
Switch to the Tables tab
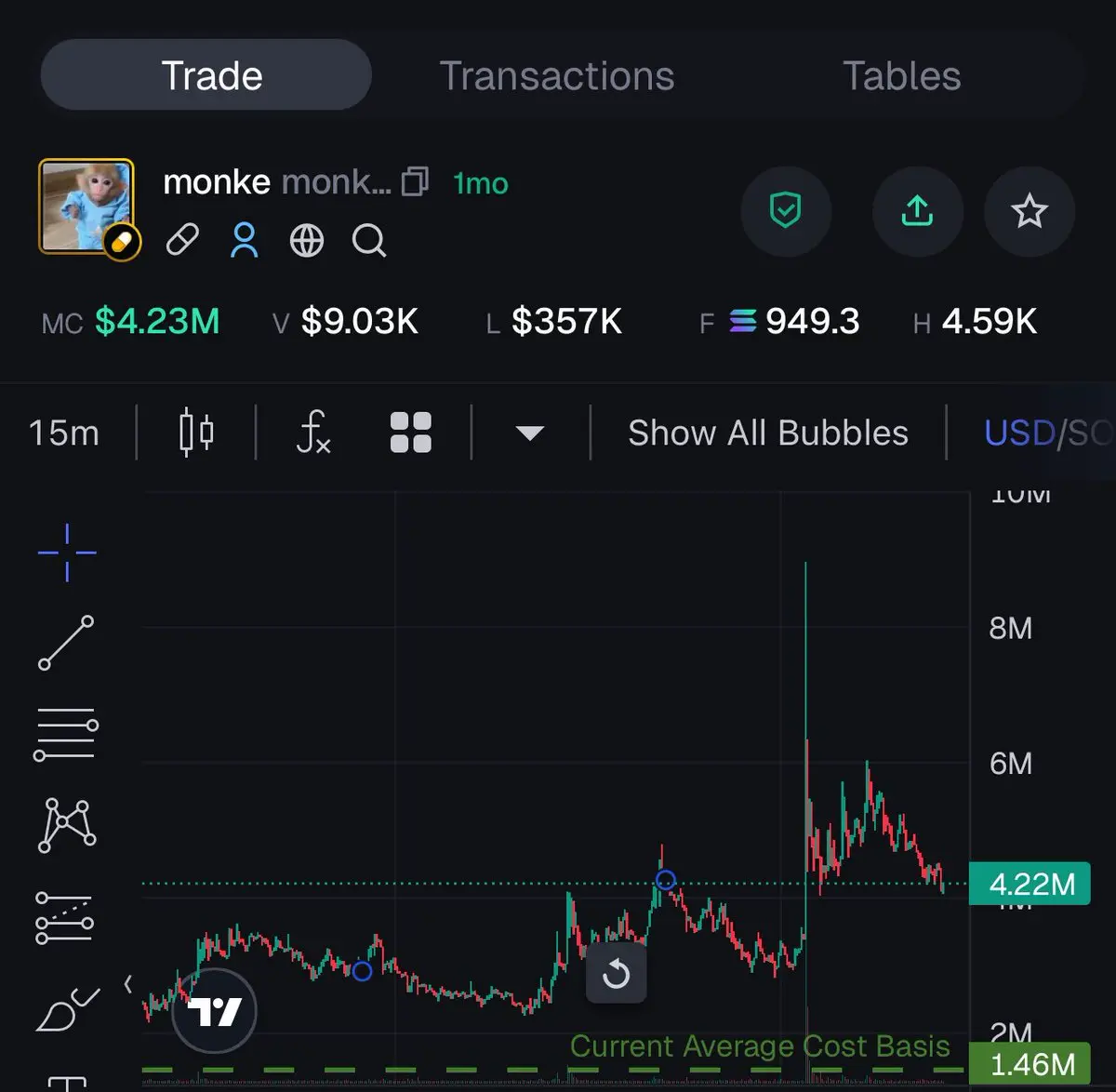901,76
